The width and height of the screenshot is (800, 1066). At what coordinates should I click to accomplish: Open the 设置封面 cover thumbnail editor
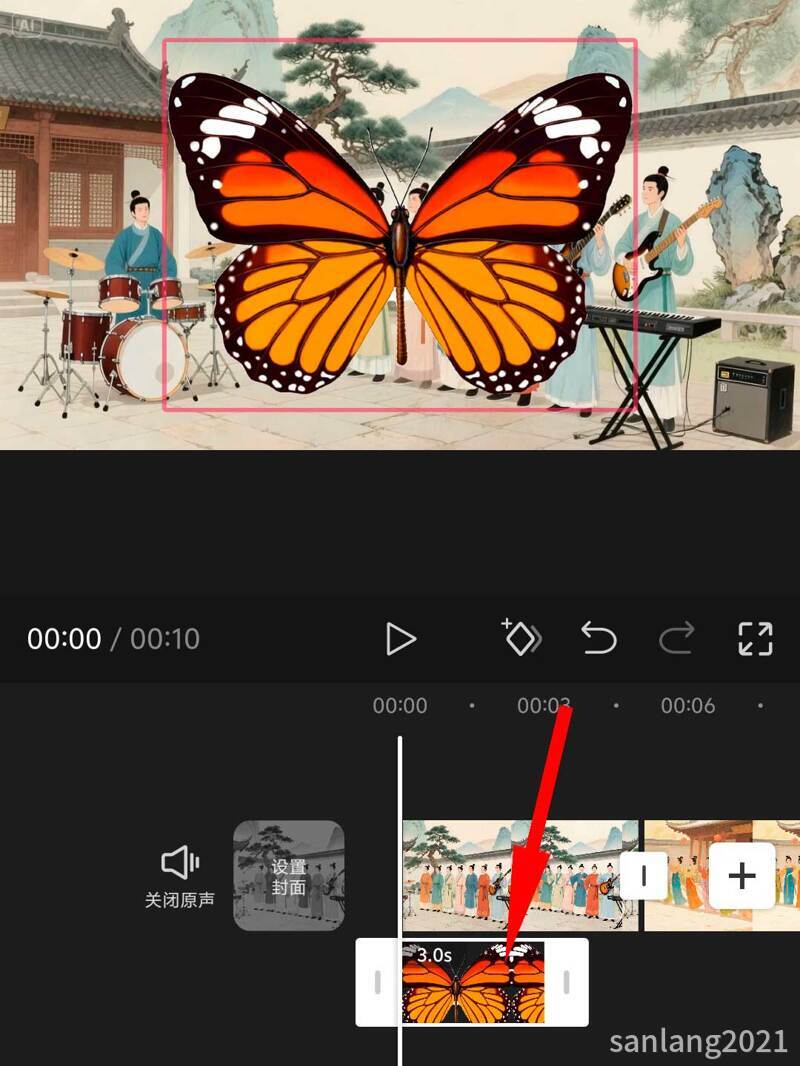coord(289,875)
